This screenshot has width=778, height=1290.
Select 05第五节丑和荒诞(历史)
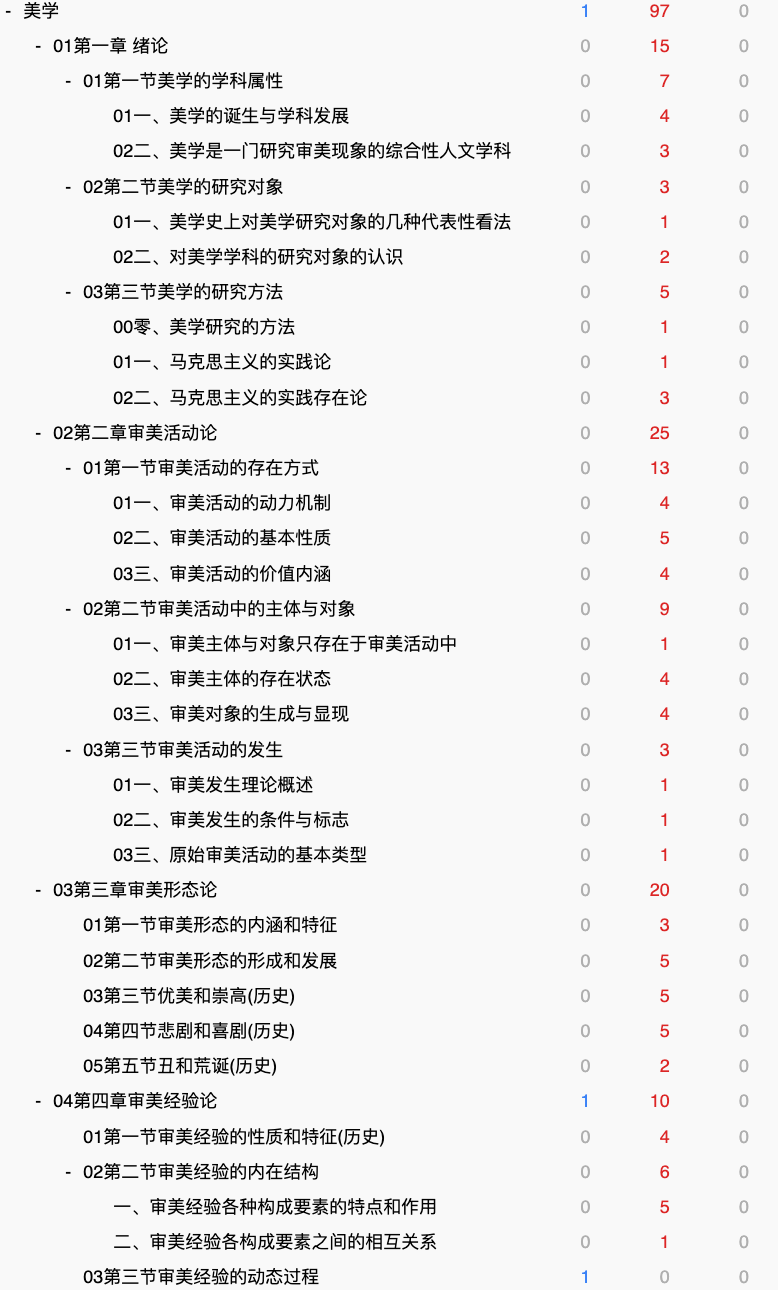point(179,1066)
